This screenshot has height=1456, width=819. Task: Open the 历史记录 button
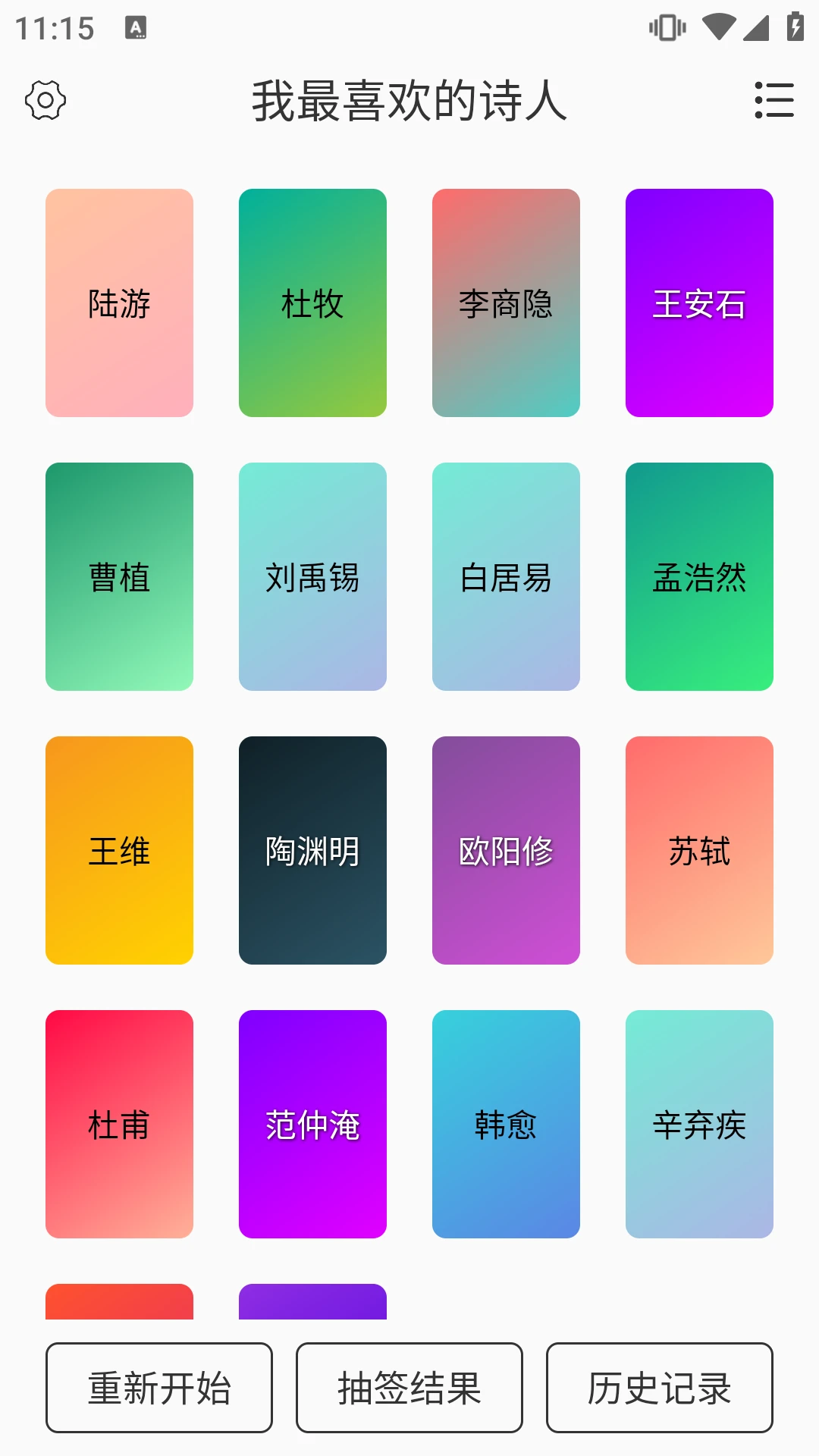(659, 1388)
